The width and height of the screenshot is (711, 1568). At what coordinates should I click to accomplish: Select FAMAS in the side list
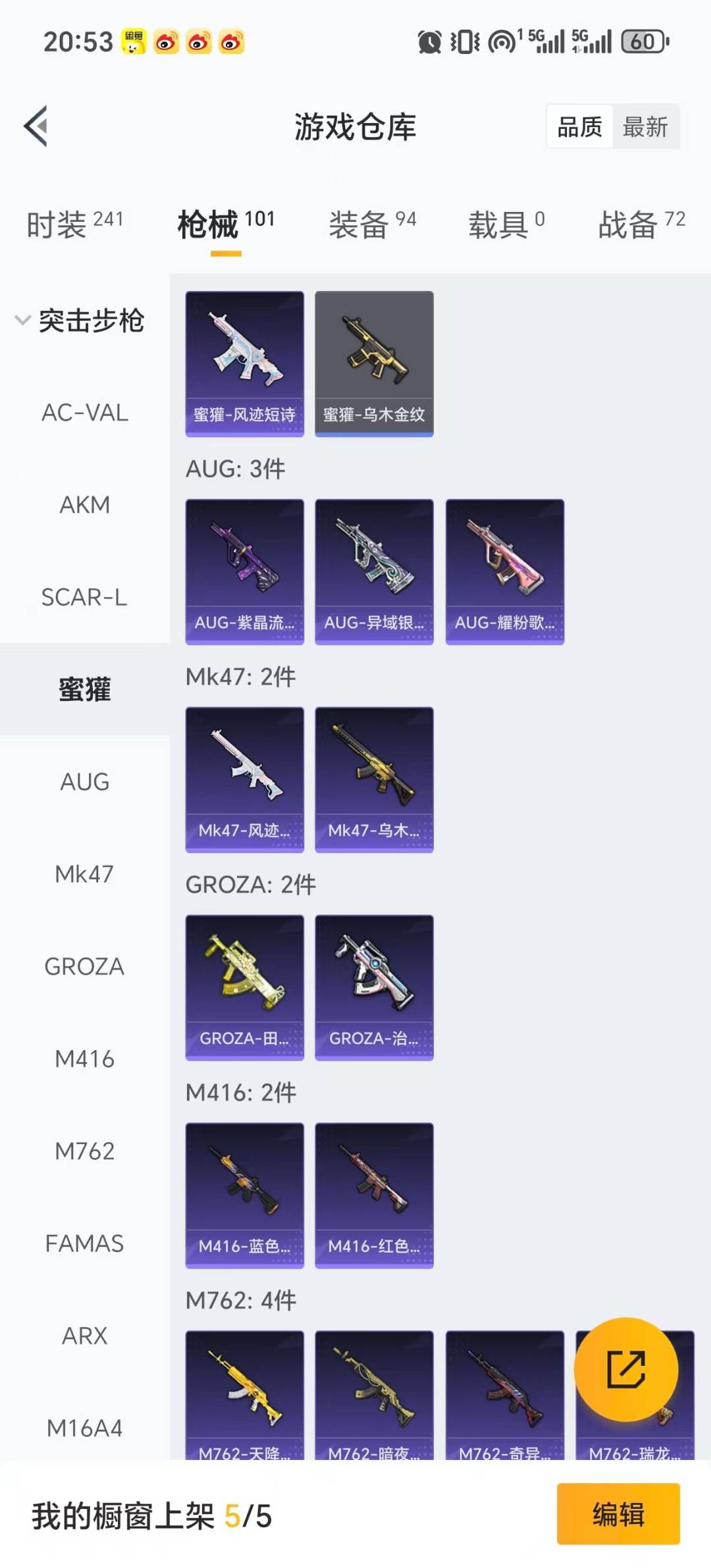click(84, 1243)
